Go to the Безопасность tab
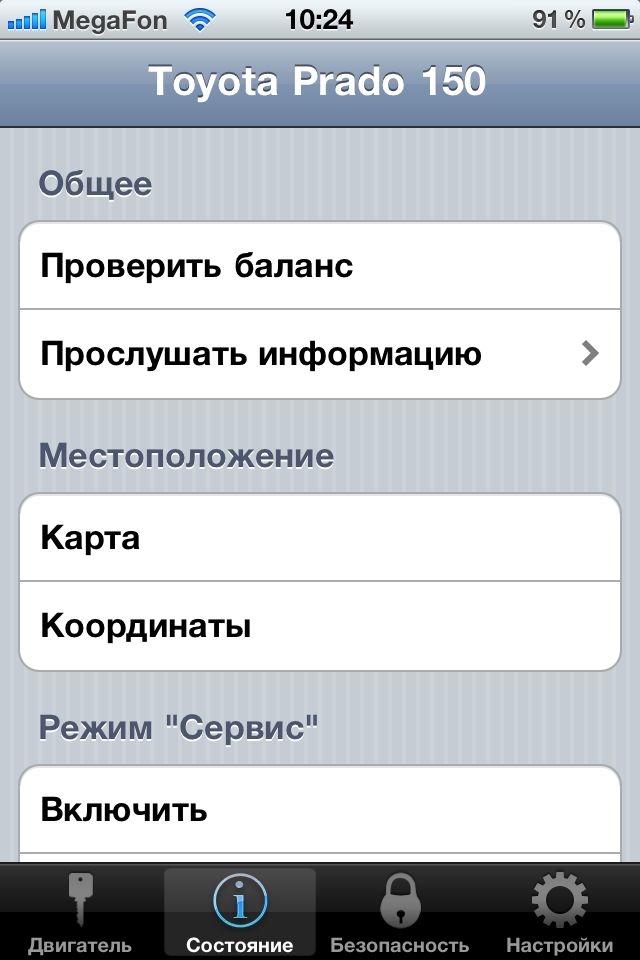Image resolution: width=640 pixels, height=960 pixels. coord(400,912)
